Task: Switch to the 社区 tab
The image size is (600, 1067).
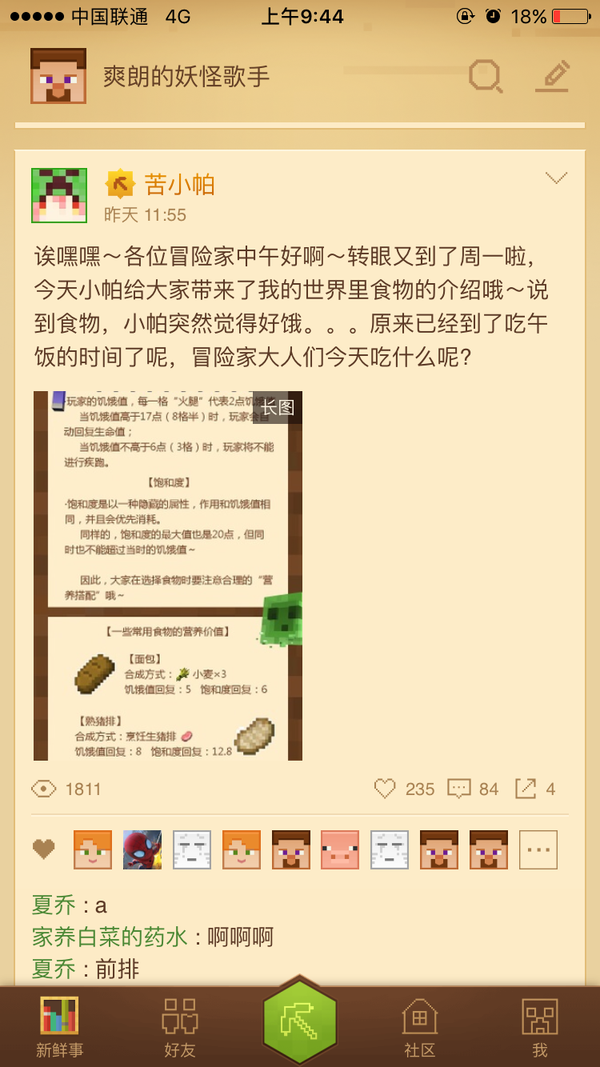Action: pyautogui.click(x=420, y=1027)
